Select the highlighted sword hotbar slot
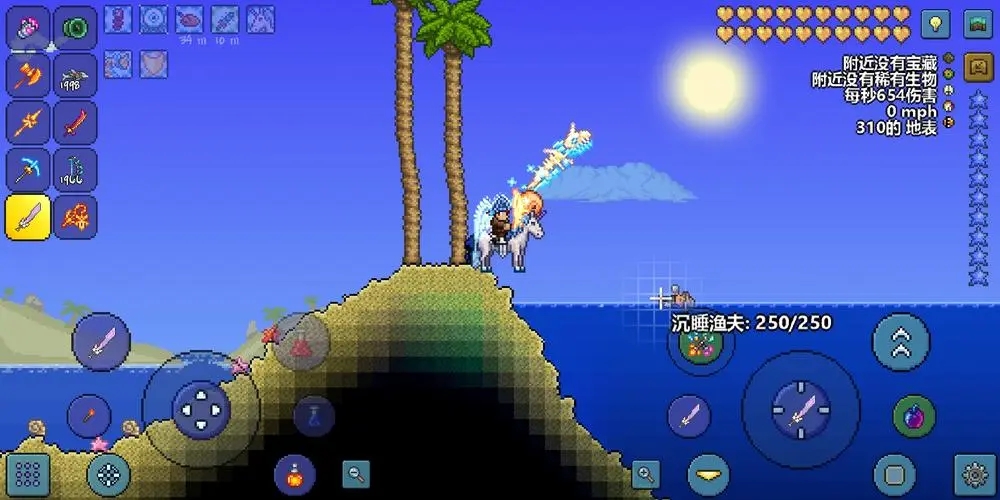 29,215
